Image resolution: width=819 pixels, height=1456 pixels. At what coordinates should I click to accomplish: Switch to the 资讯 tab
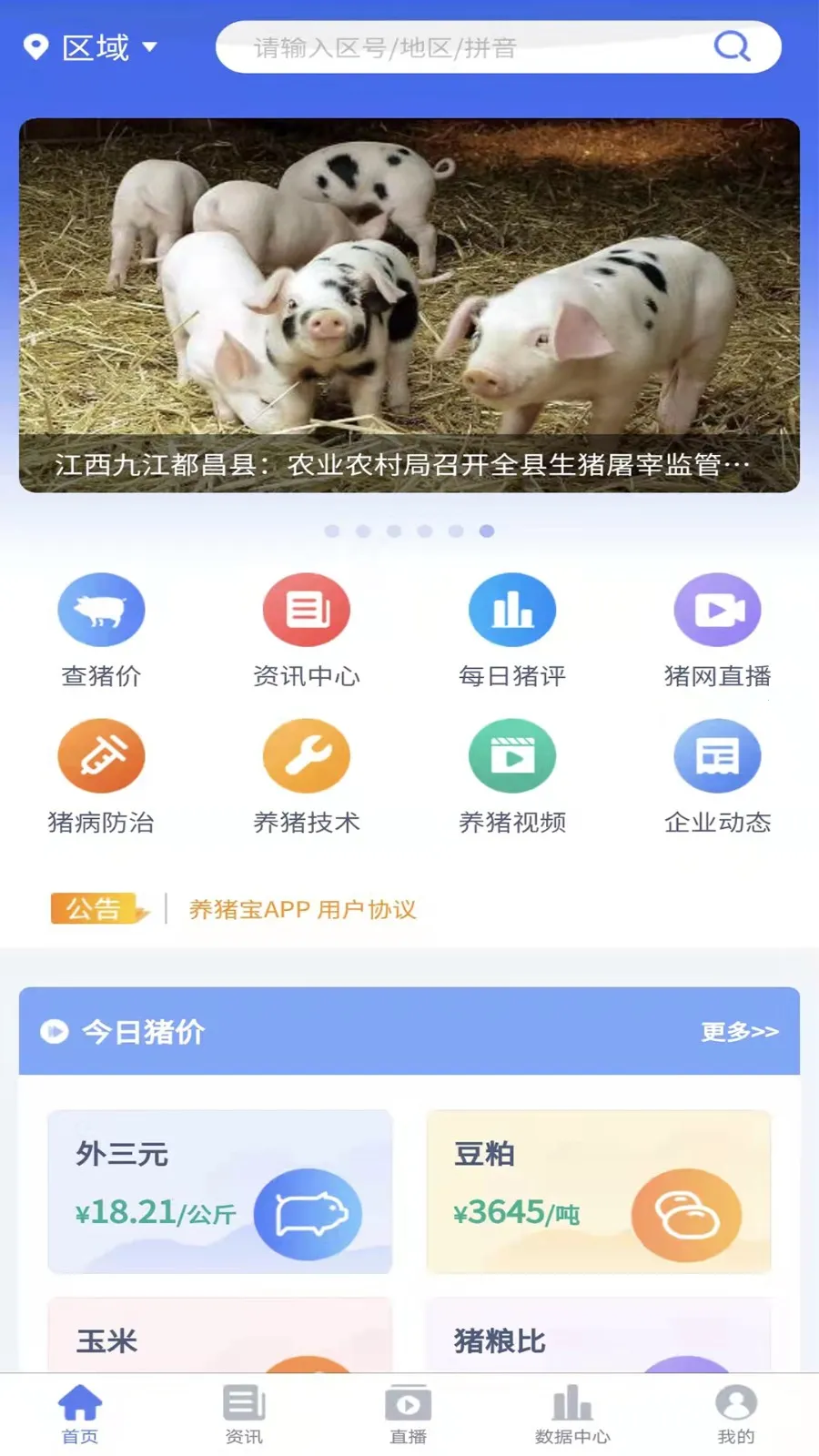point(243,1410)
